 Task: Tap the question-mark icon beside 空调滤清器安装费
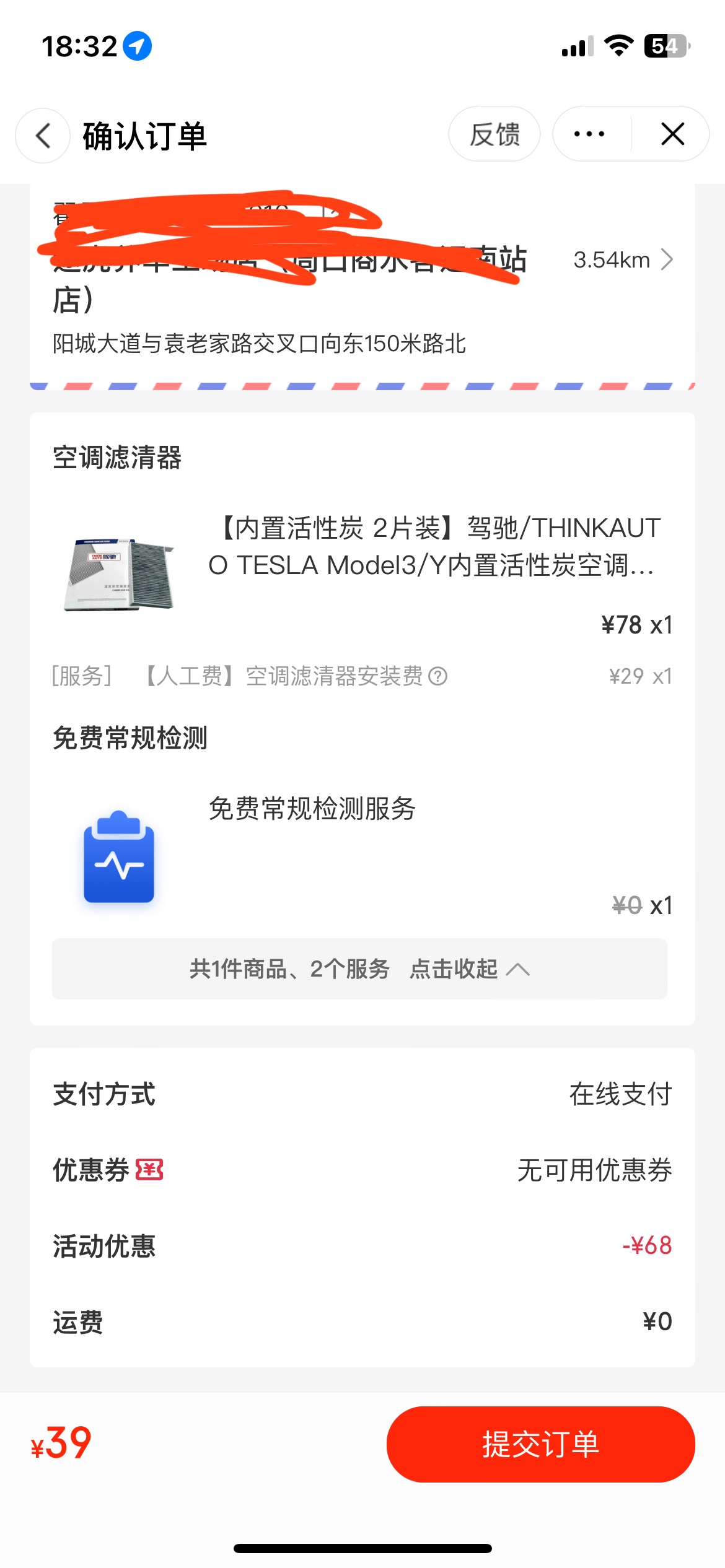click(x=438, y=676)
